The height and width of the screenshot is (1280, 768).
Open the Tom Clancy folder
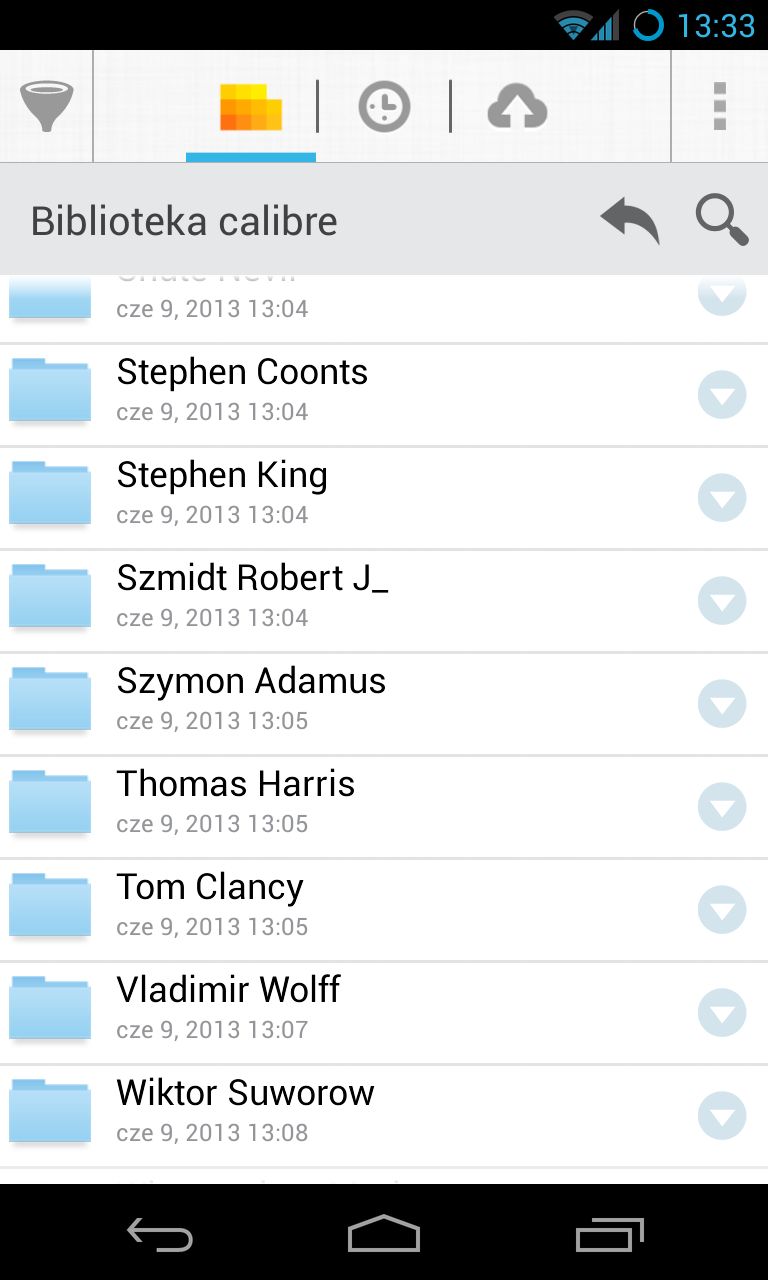click(384, 910)
